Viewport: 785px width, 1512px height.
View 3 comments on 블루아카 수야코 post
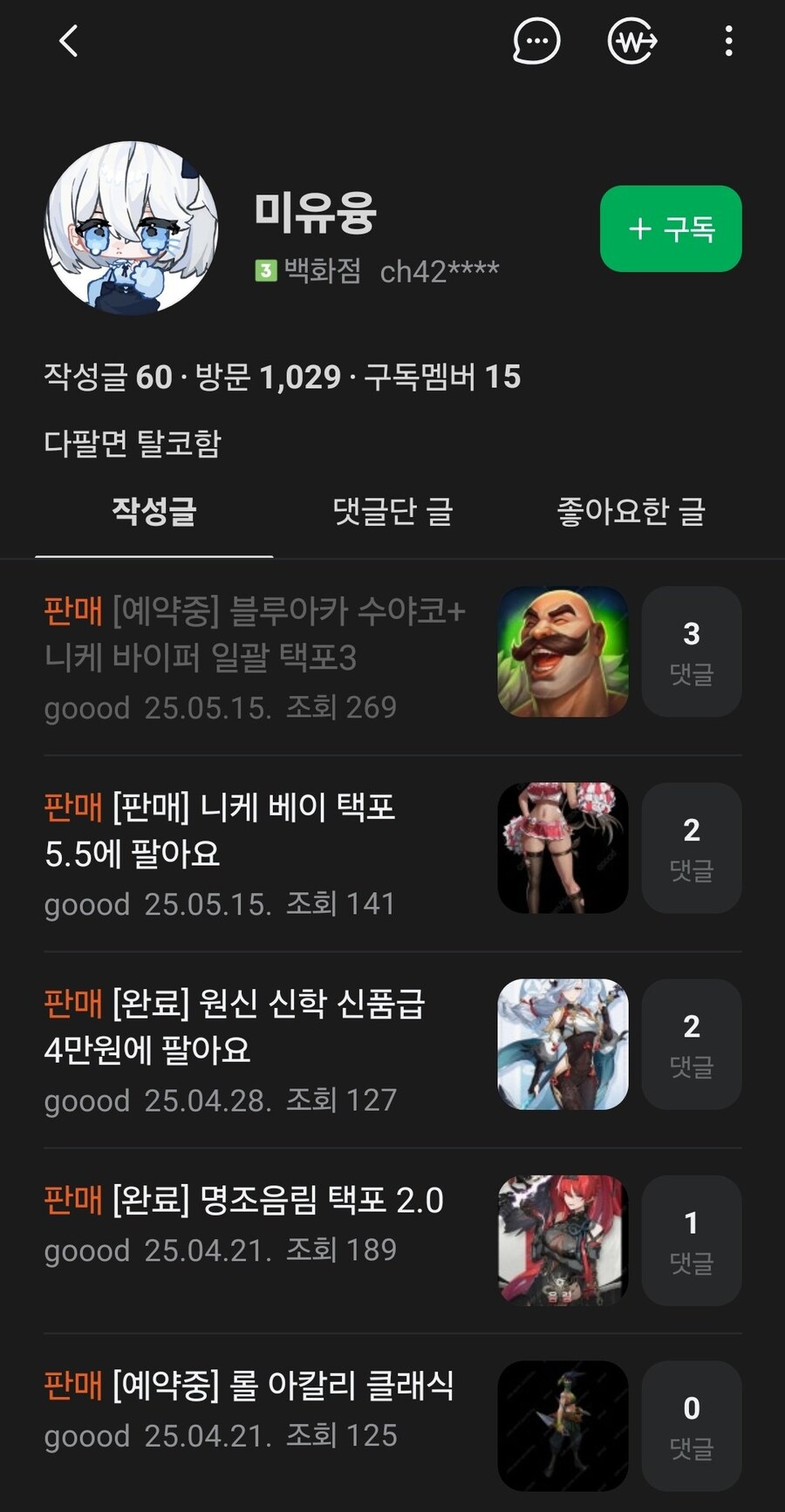(691, 651)
